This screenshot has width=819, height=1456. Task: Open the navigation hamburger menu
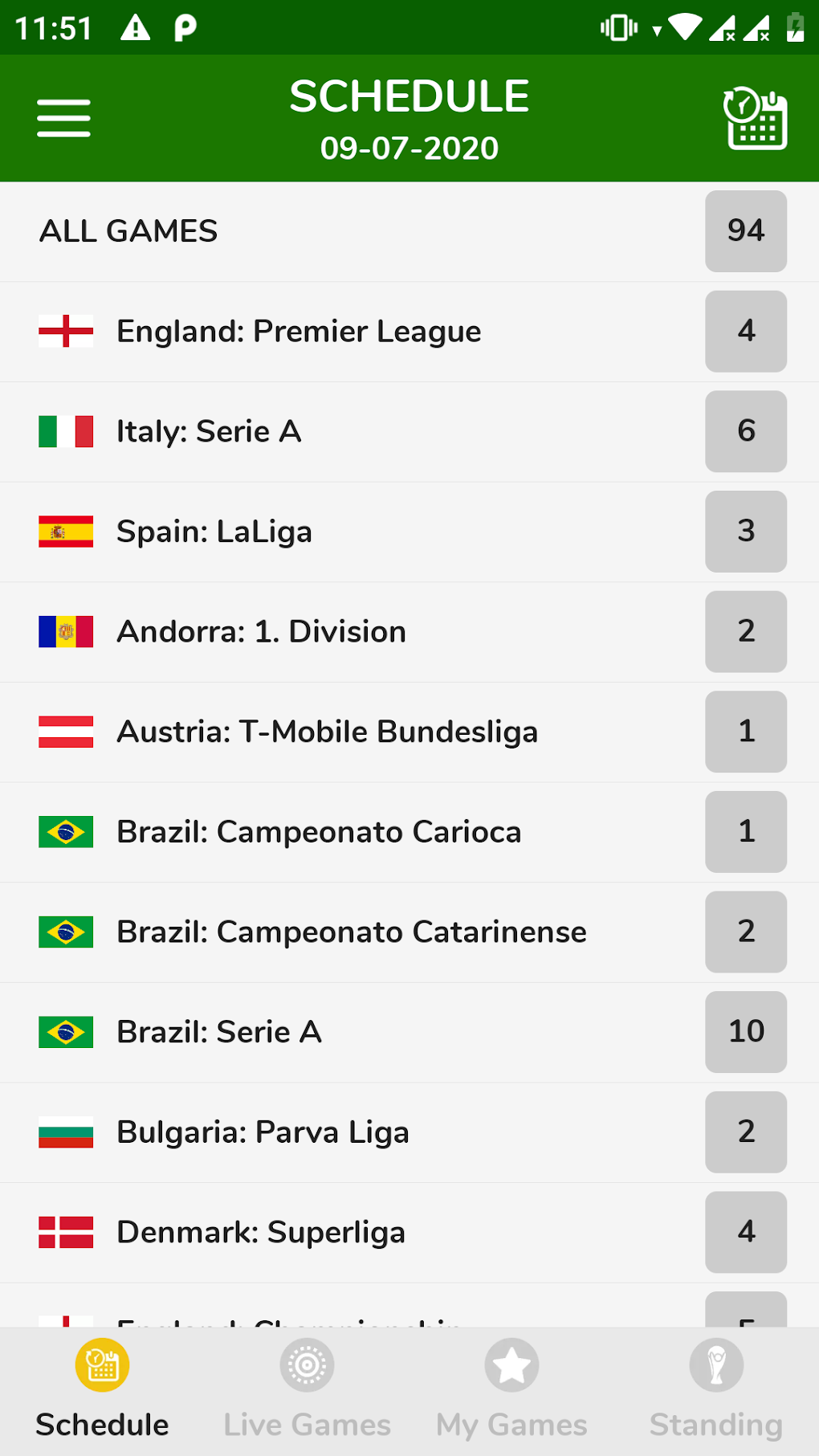click(63, 117)
